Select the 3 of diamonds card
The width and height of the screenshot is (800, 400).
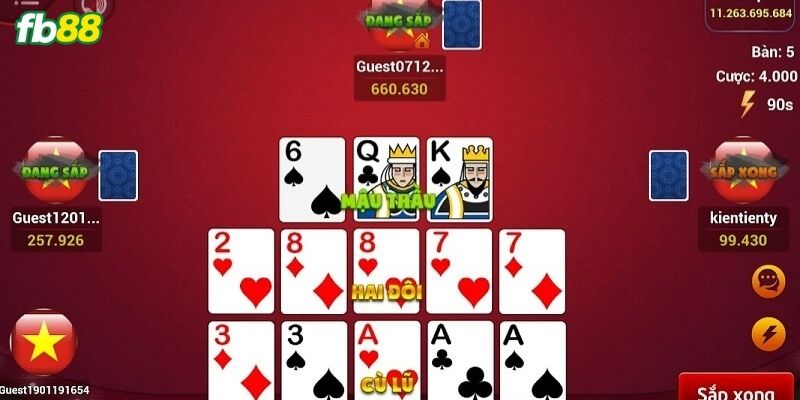coord(240,360)
